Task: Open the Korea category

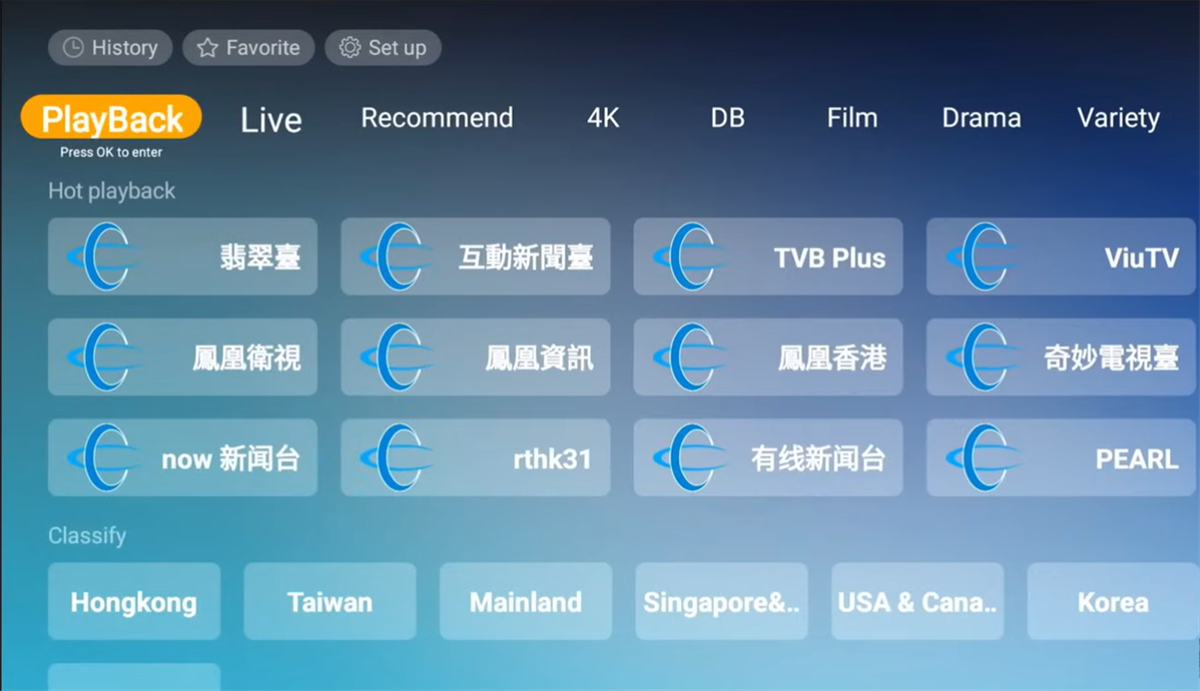Action: [1113, 602]
